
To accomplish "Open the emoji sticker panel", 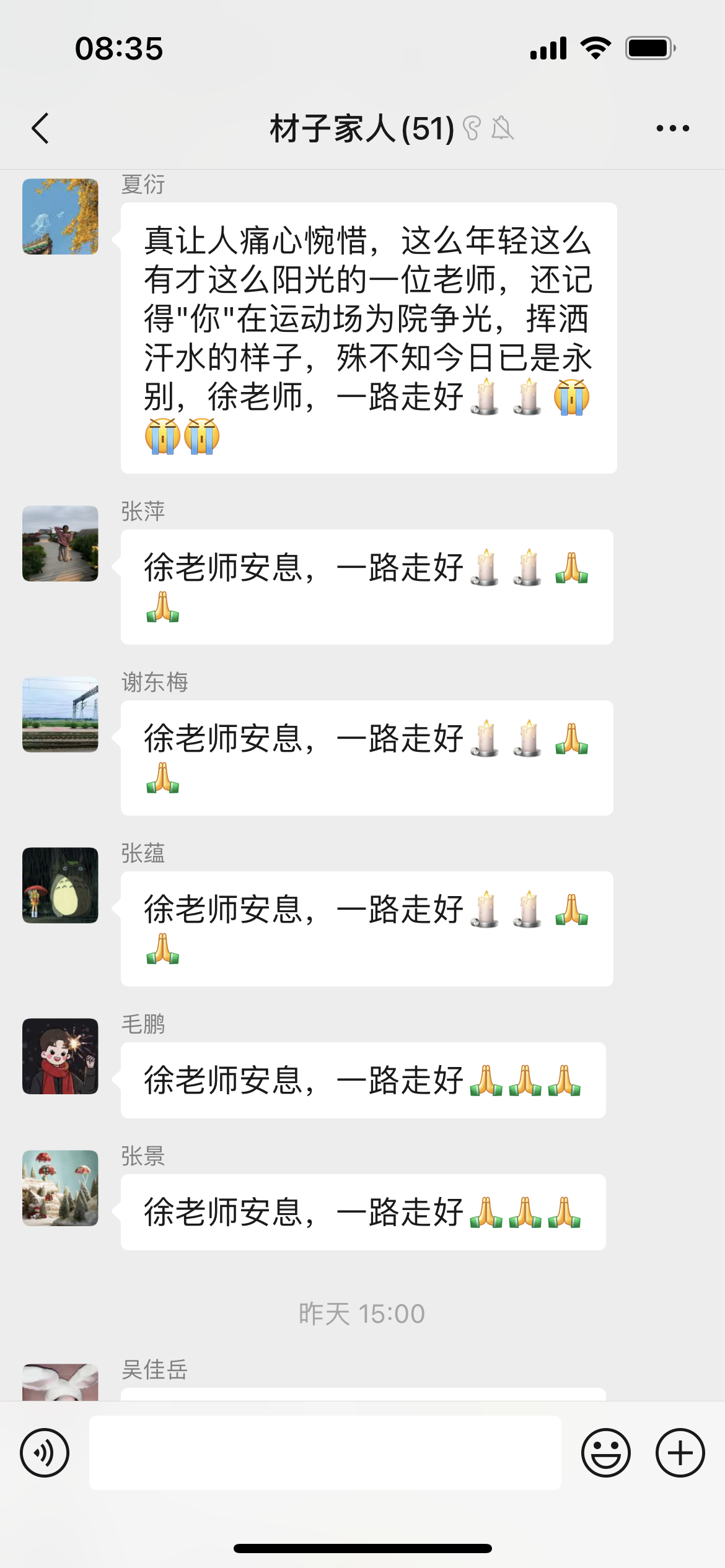I will pos(605,1453).
